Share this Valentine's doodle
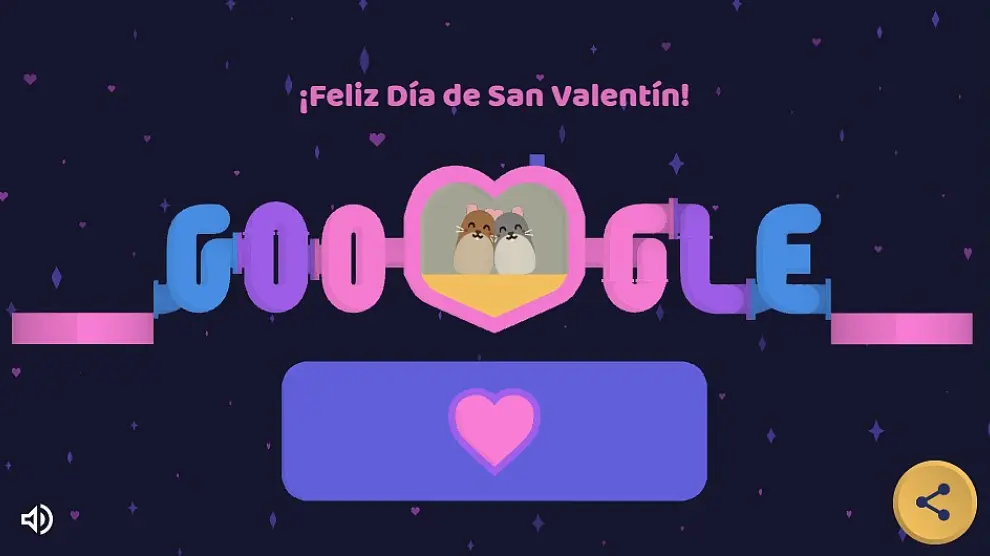 click(x=933, y=503)
